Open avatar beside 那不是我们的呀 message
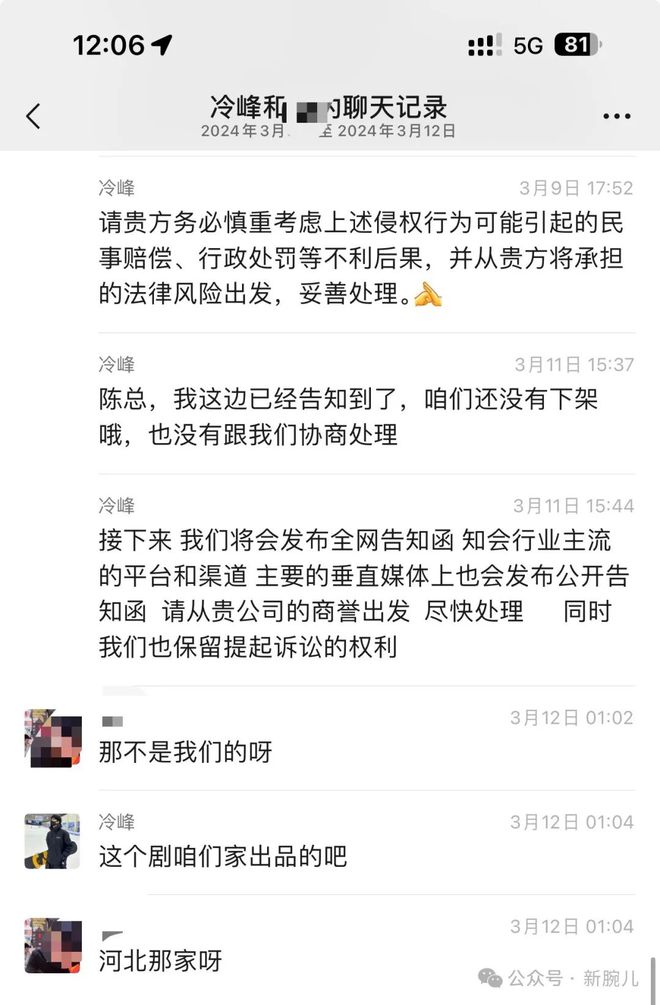Image resolution: width=660 pixels, height=1005 pixels. 52,739
